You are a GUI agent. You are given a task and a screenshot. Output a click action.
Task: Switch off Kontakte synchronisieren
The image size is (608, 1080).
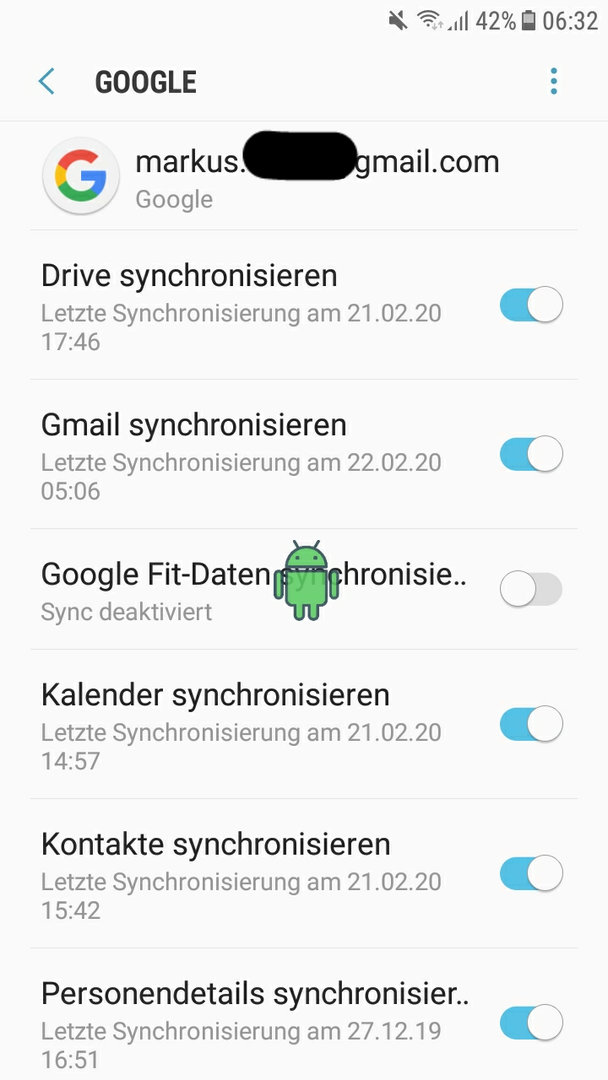point(531,873)
